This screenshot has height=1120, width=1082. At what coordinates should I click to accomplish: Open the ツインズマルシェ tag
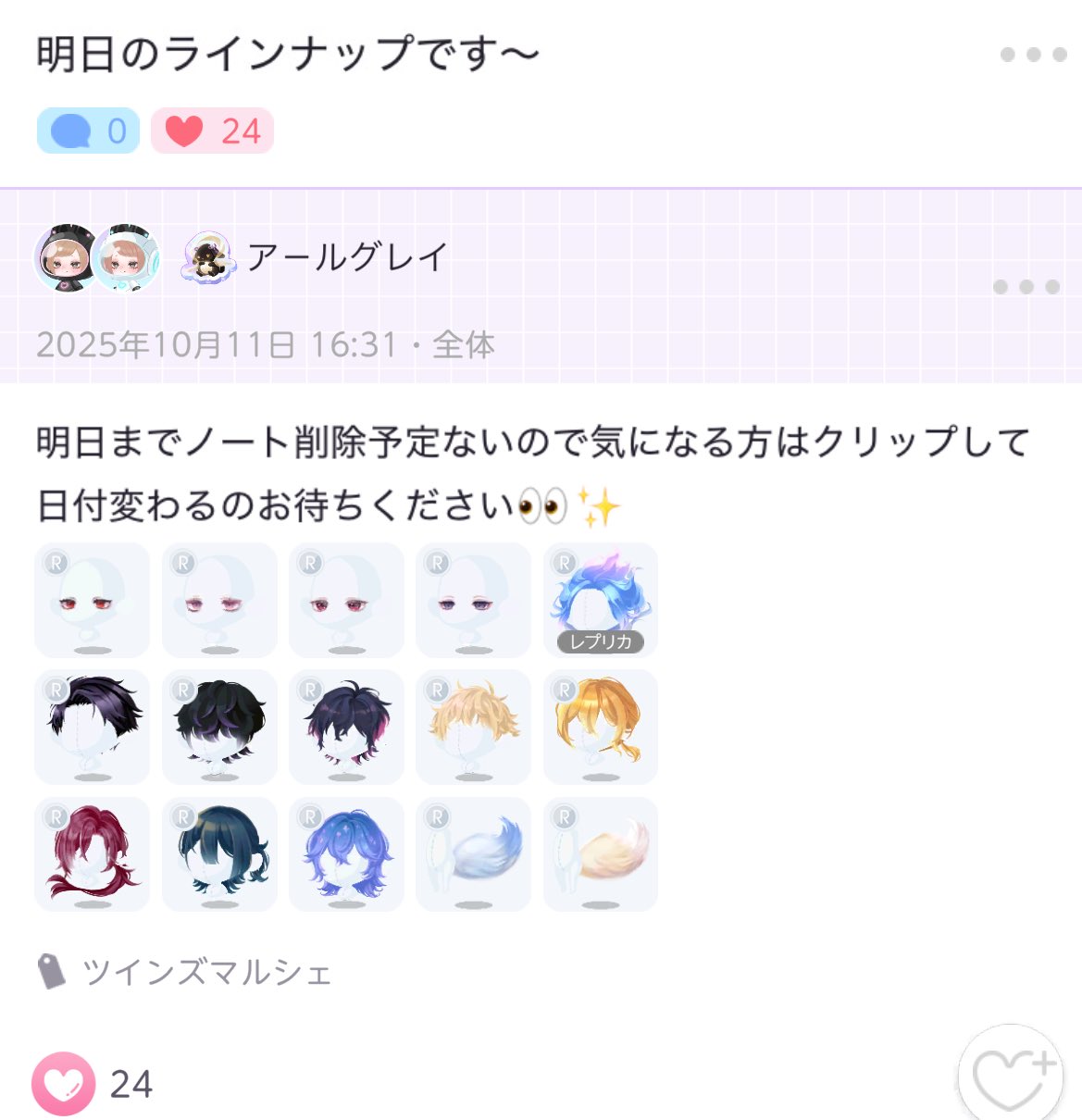click(x=205, y=972)
